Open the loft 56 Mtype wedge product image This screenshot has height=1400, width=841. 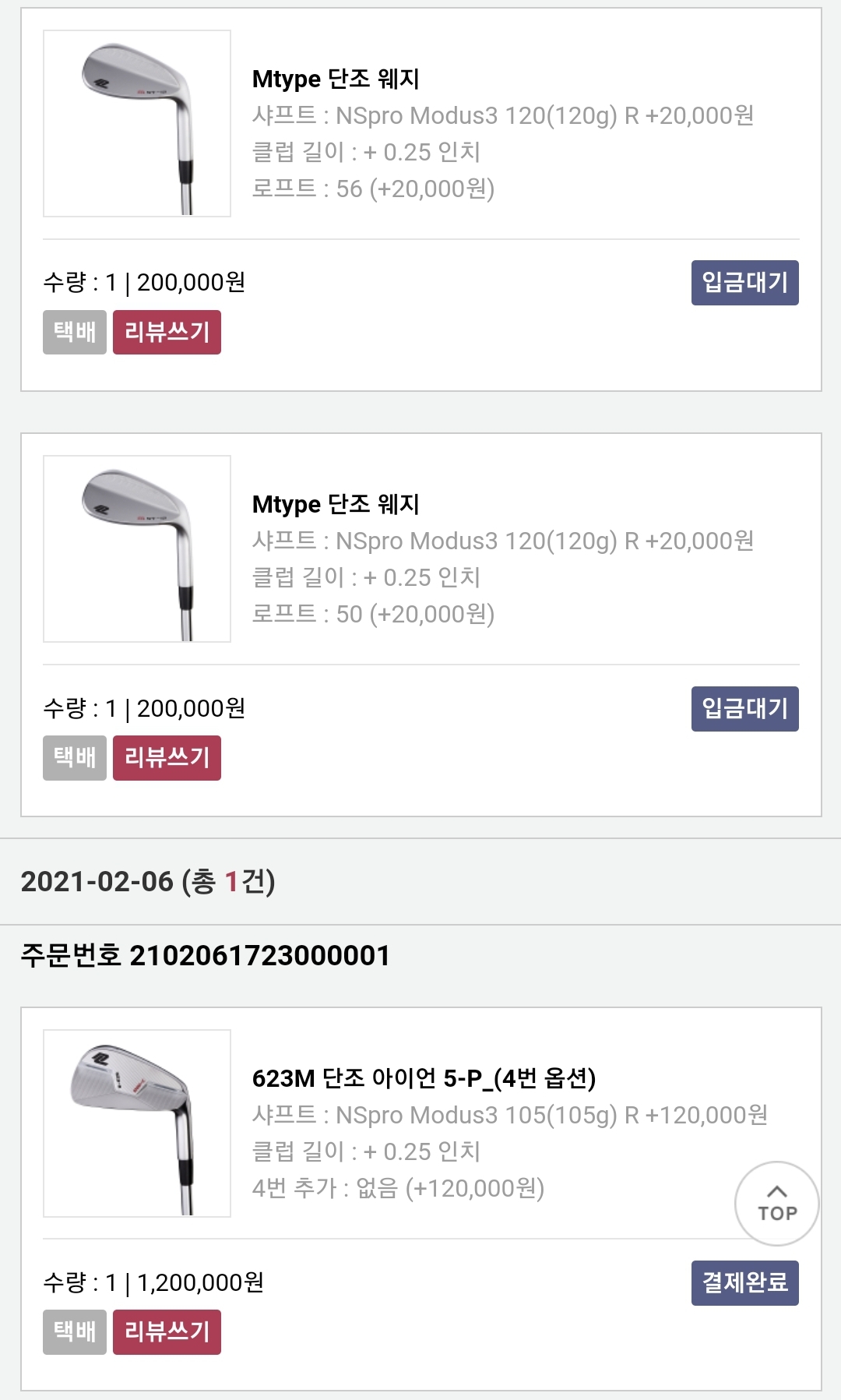137,124
